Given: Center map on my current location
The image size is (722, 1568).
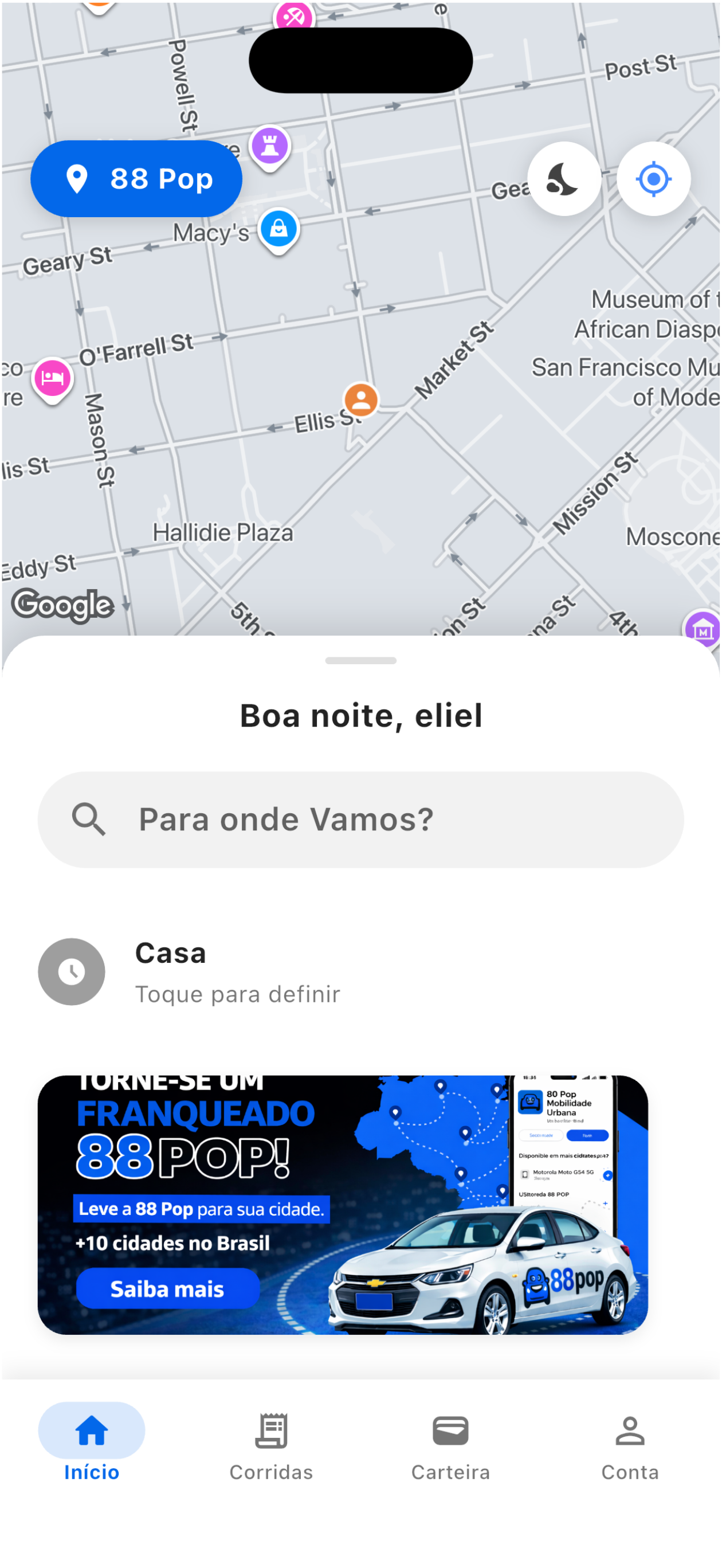Looking at the screenshot, I should [653, 178].
